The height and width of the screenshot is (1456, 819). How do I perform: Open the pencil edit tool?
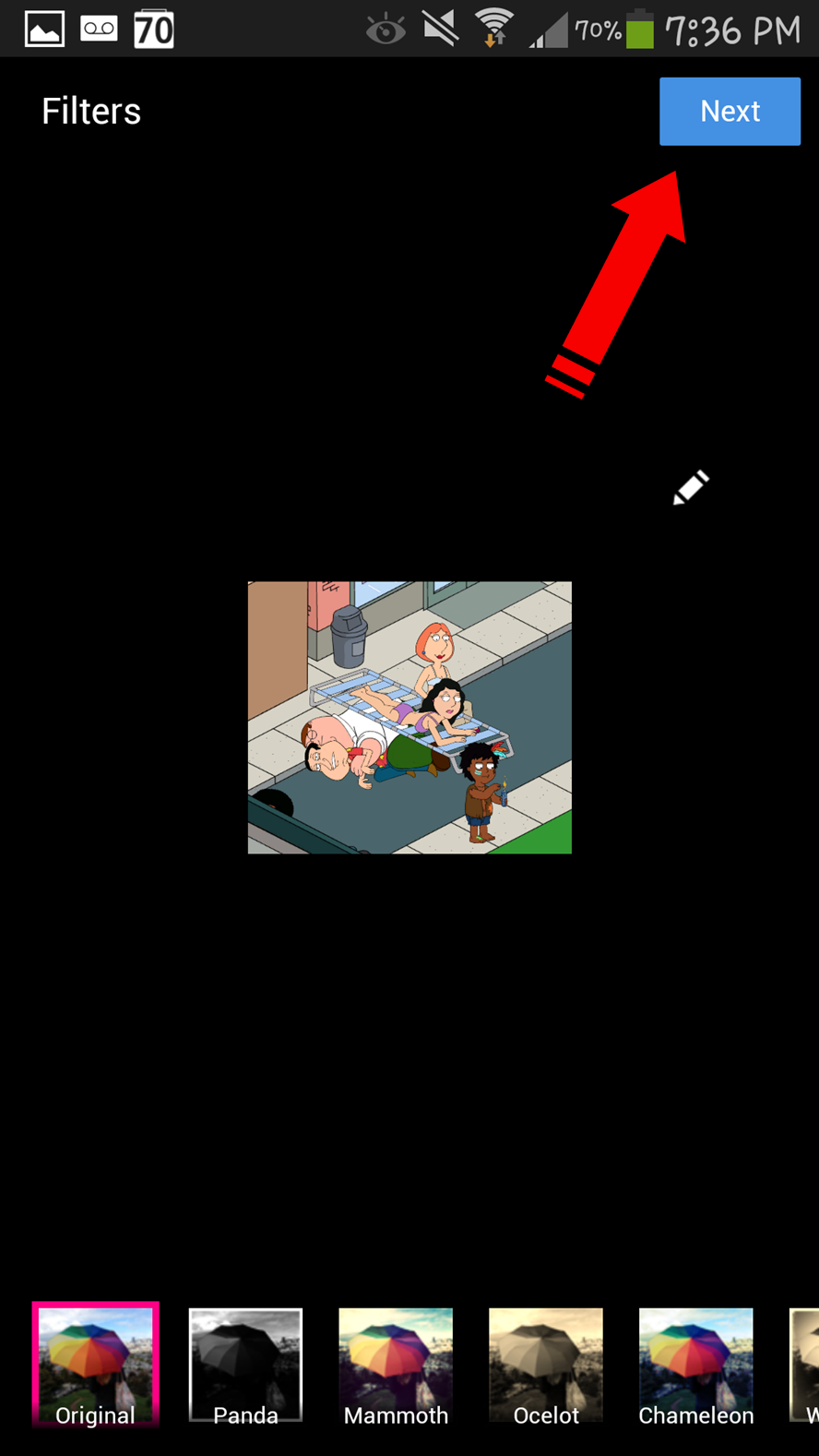pos(691,488)
